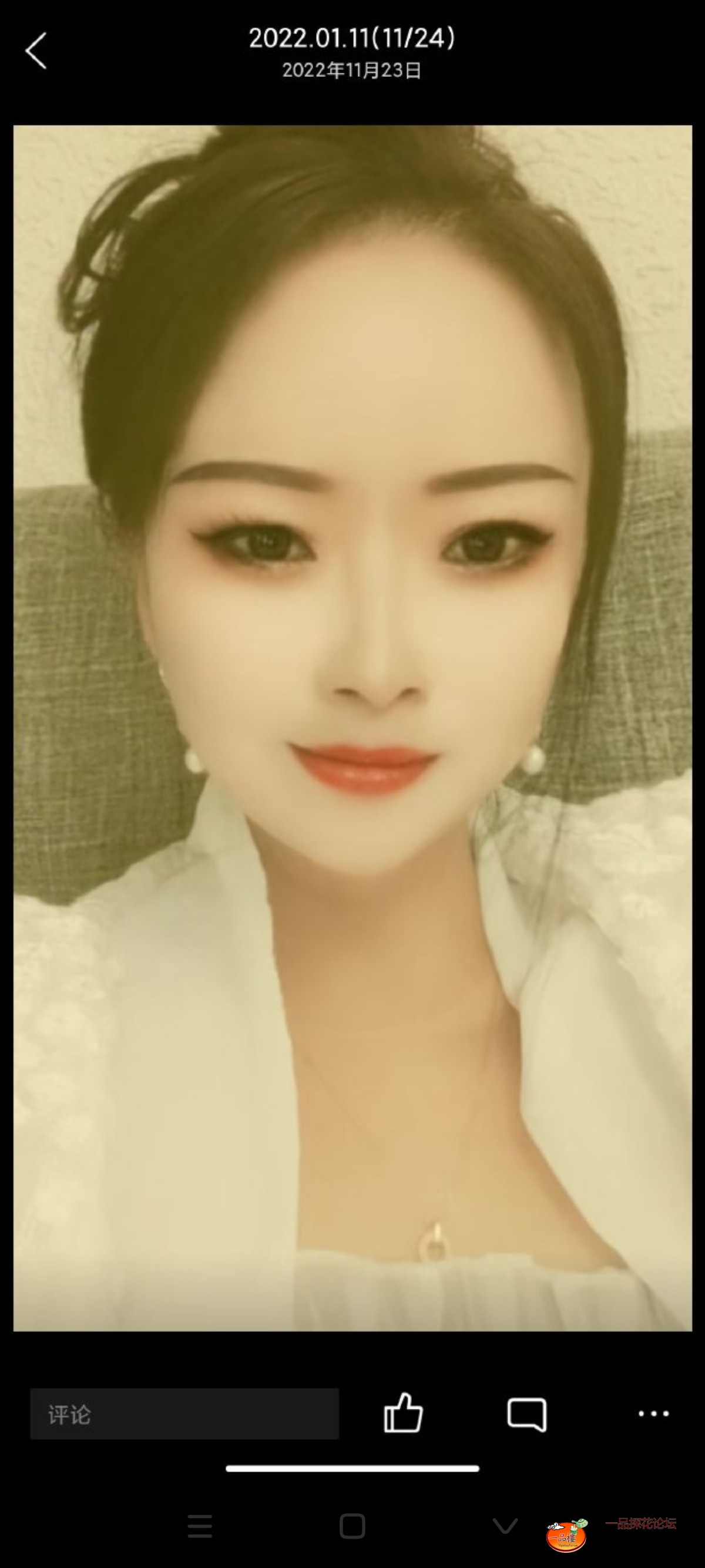Image resolution: width=705 pixels, height=1568 pixels.
Task: Like this photo with the thumbs-up
Action: 403,1413
